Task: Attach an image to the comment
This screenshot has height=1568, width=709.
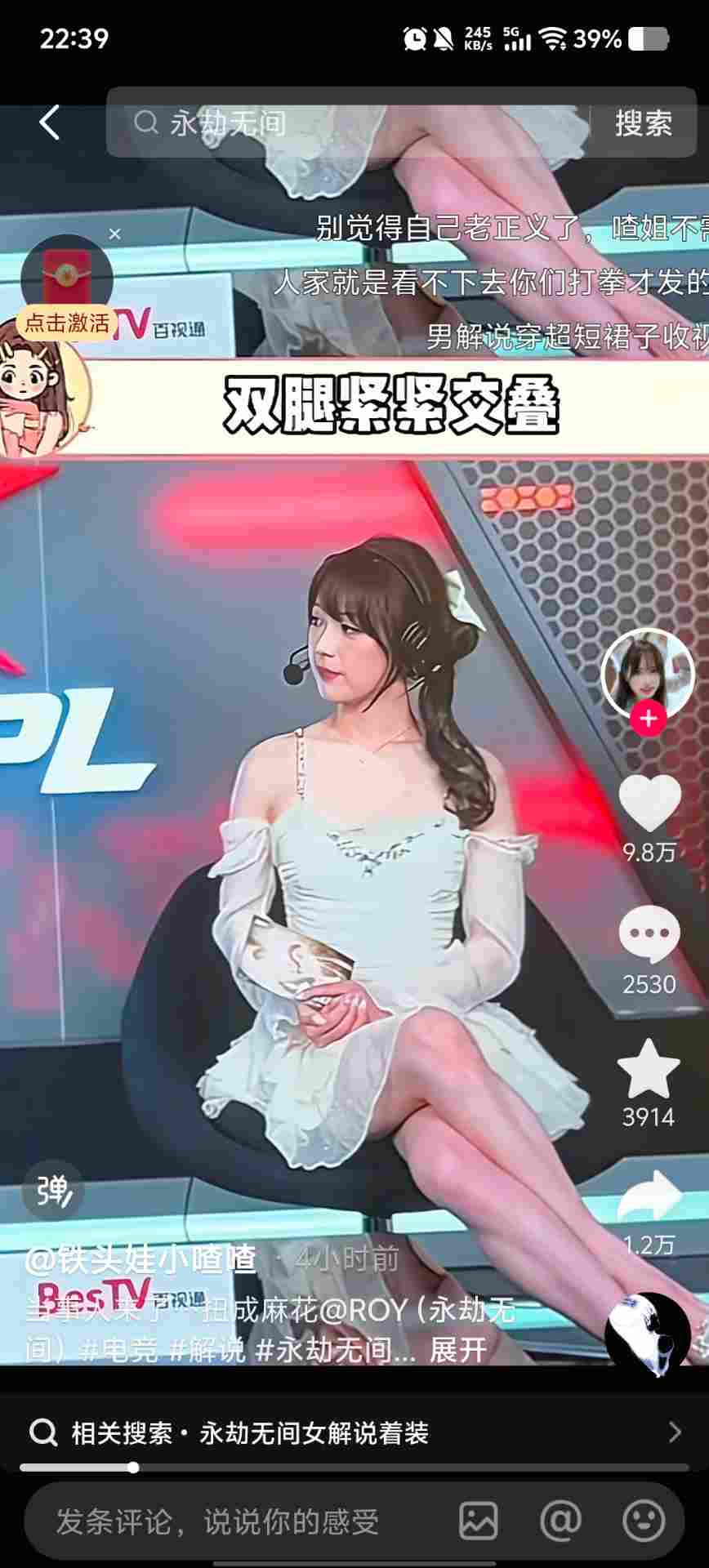Action: (x=479, y=1521)
